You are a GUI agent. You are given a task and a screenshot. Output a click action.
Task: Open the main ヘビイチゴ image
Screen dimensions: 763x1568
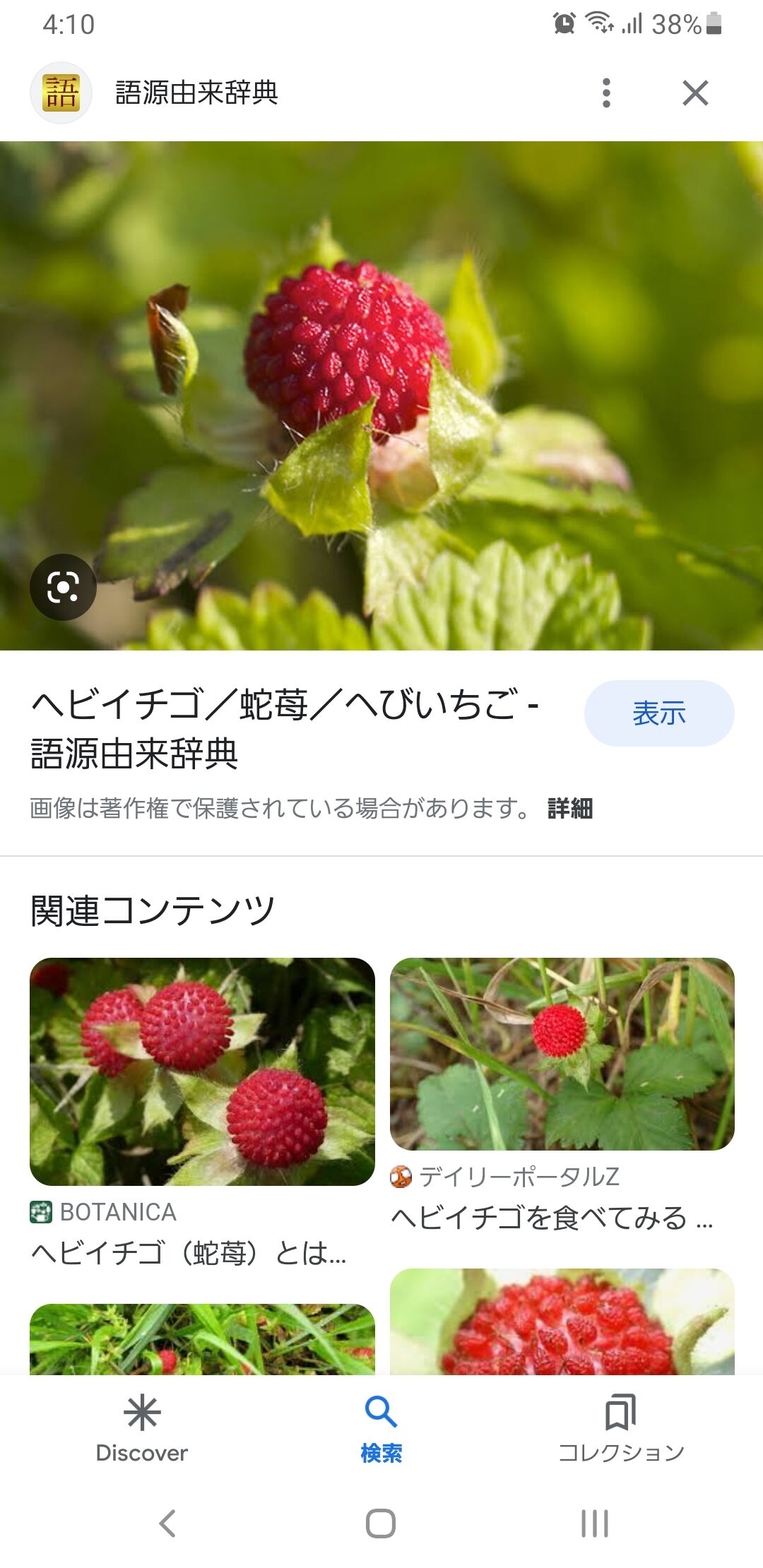coord(381,396)
